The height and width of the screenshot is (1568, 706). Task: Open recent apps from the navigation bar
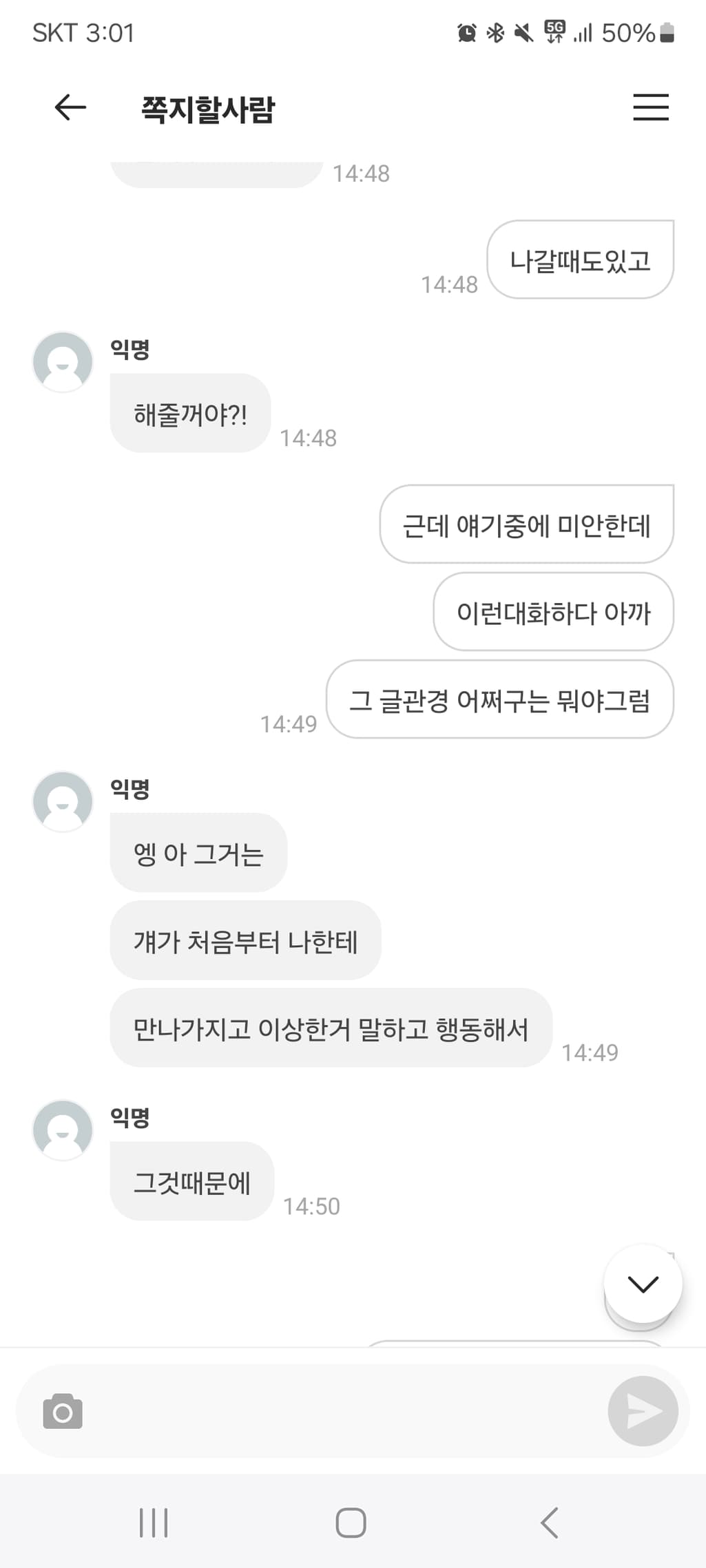[x=154, y=1523]
